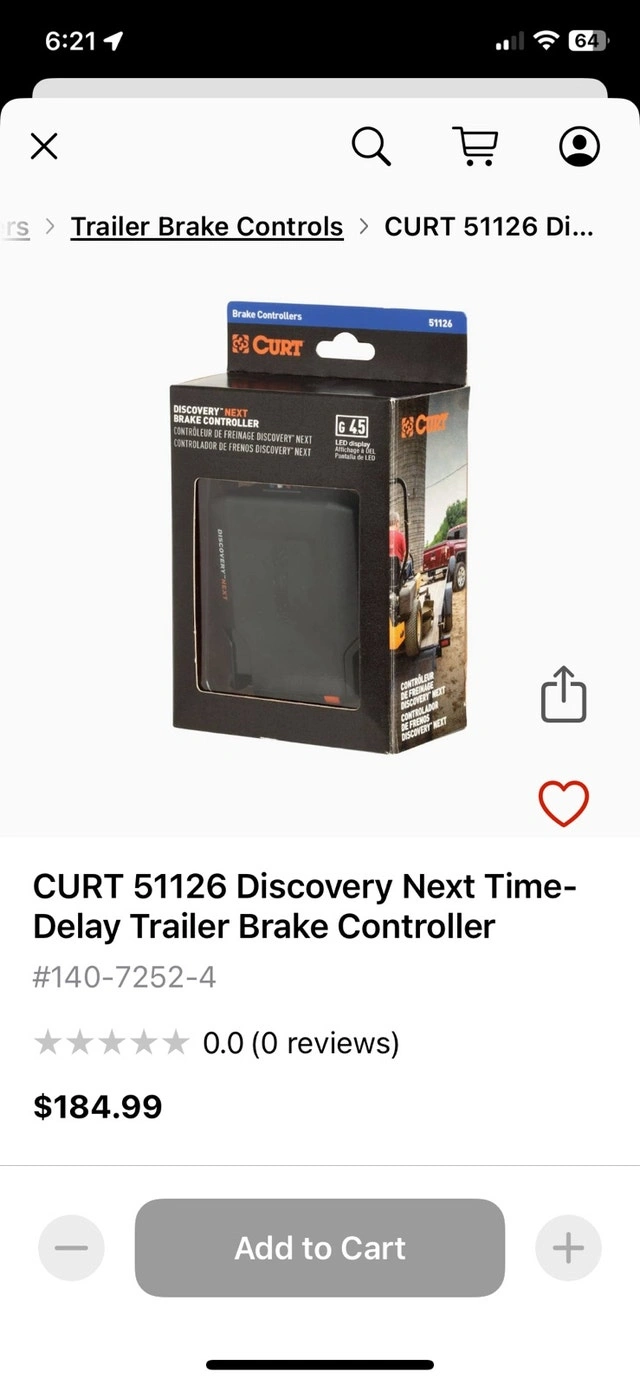The height and width of the screenshot is (1386, 640).
Task: Decrease quantity with the minus button
Action: click(x=71, y=1248)
